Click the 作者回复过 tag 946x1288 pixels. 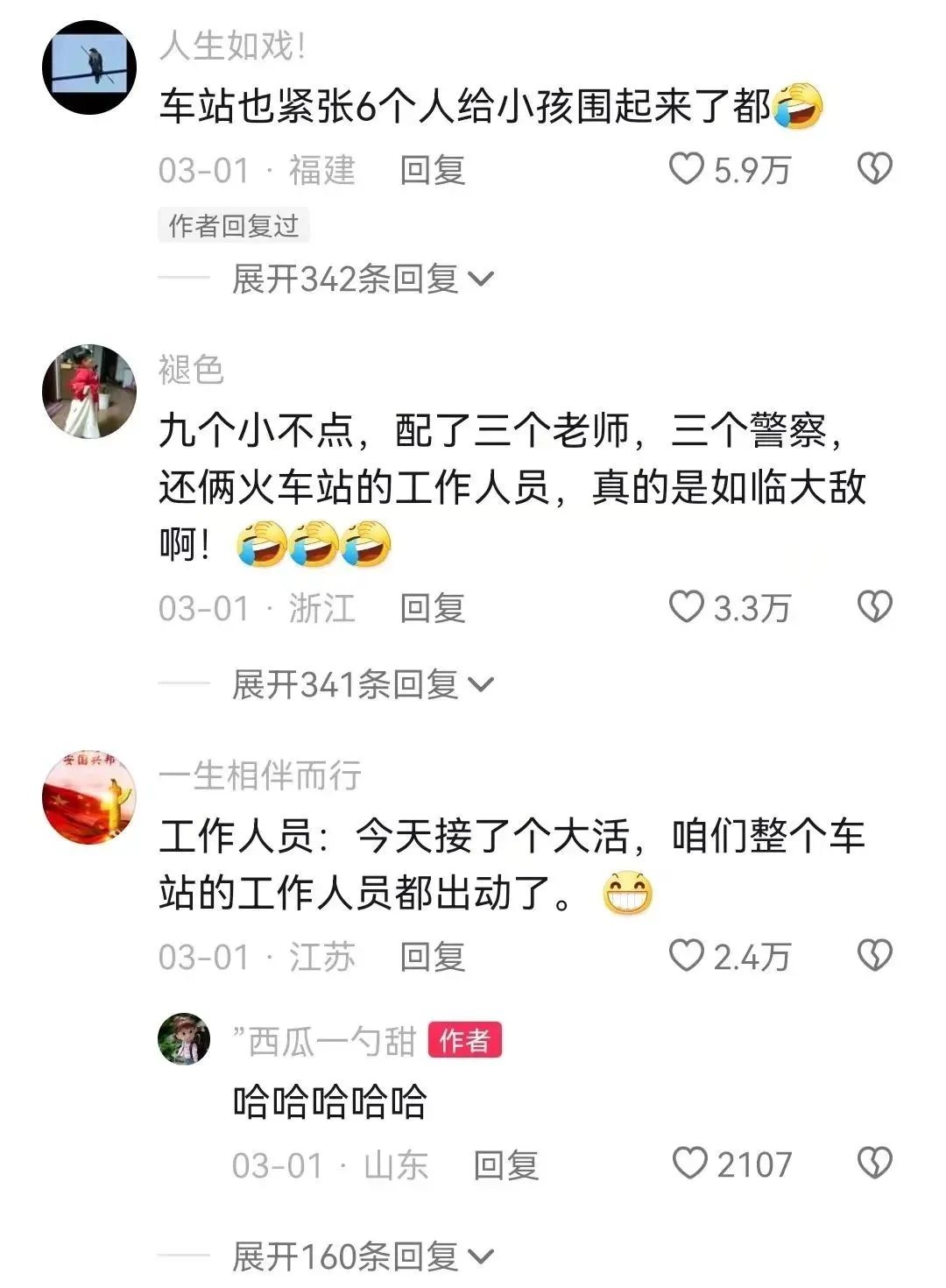coord(234,224)
